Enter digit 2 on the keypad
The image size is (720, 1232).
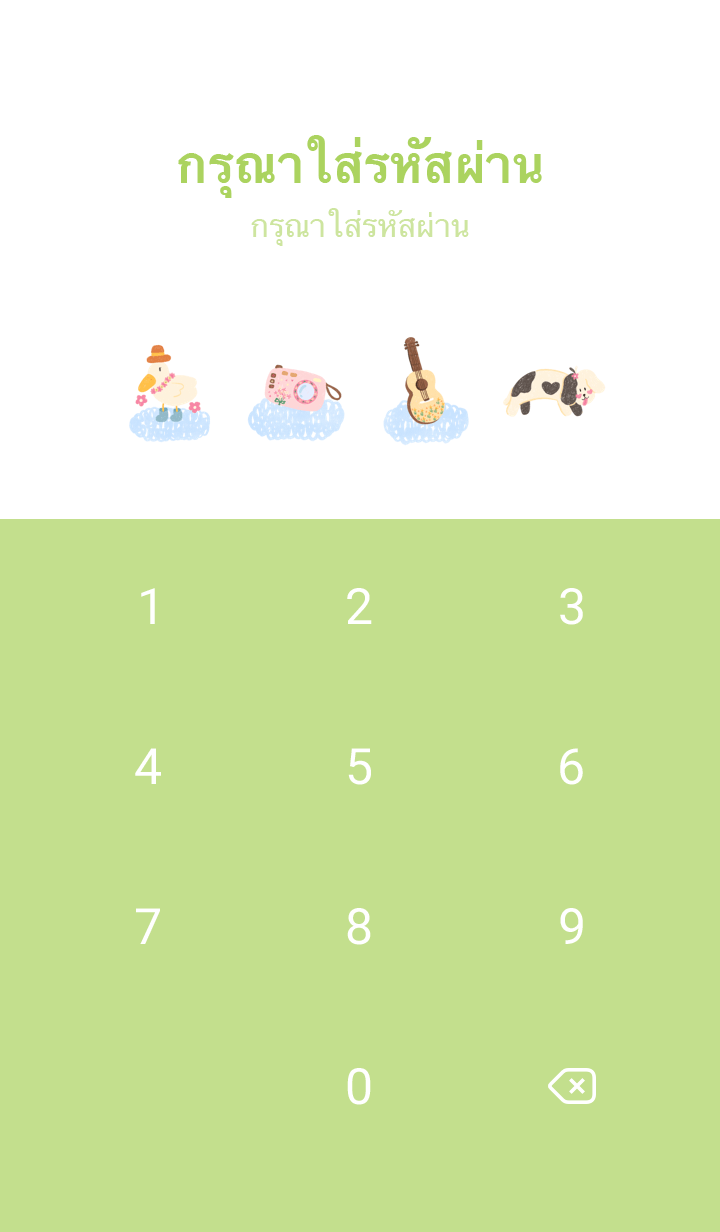coord(359,607)
